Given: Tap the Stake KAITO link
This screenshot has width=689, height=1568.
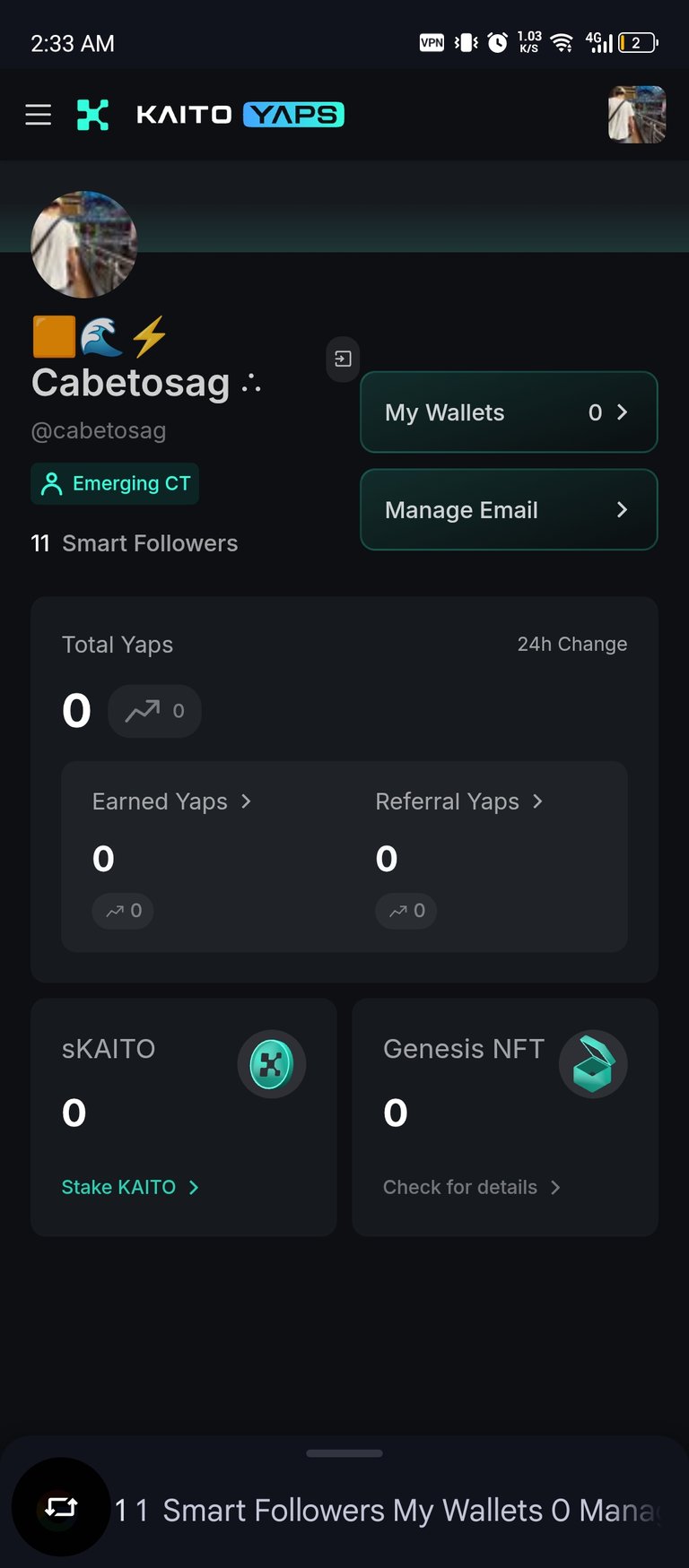Looking at the screenshot, I should (130, 1187).
